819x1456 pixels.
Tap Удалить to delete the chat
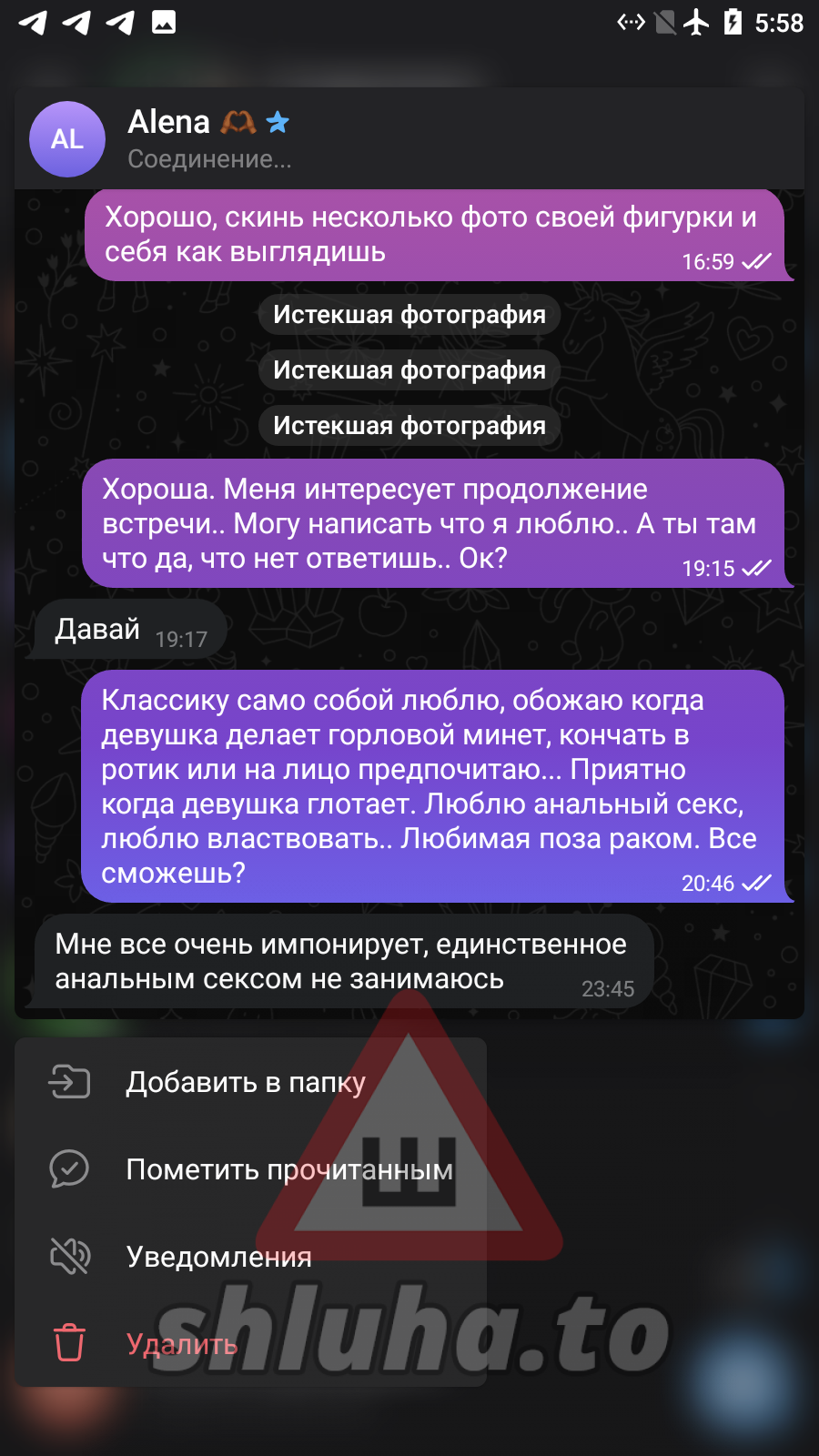(x=182, y=1344)
